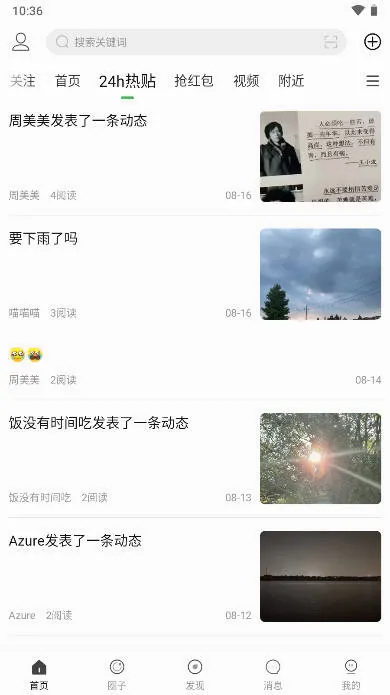Open 周美美发表了一条动态 post
This screenshot has width=390, height=695.
(195, 157)
